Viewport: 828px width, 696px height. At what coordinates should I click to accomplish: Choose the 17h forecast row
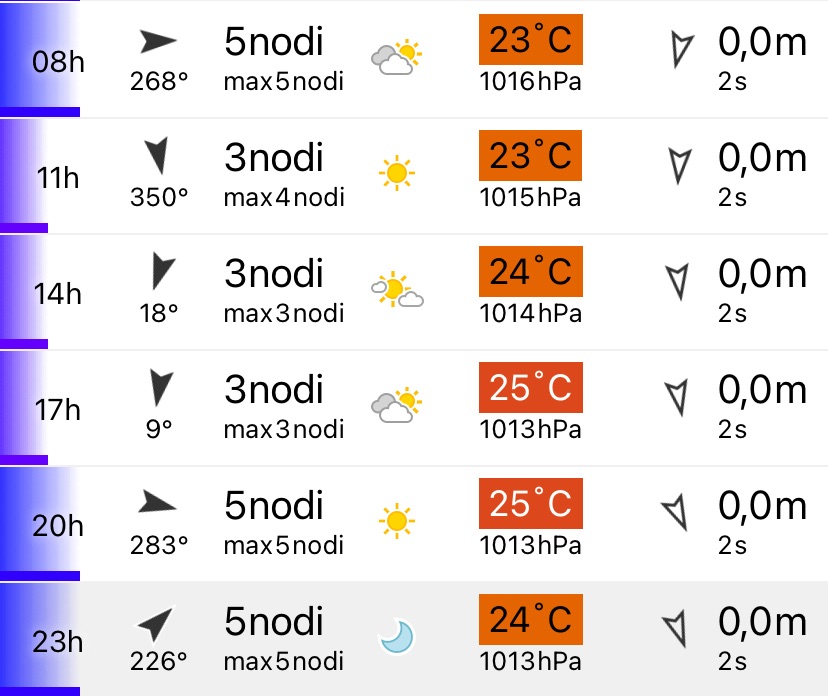click(x=414, y=407)
